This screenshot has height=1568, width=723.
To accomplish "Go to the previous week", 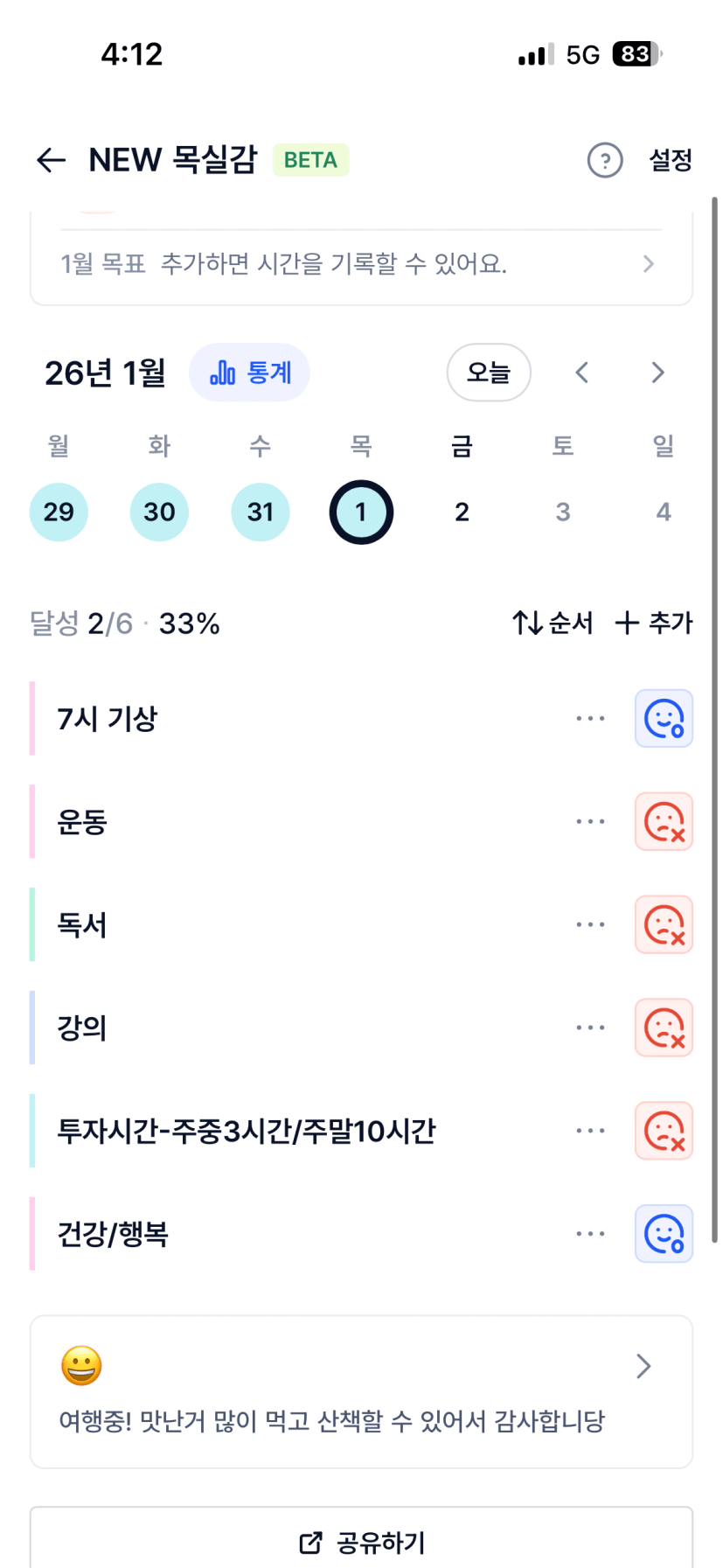I will coord(582,373).
